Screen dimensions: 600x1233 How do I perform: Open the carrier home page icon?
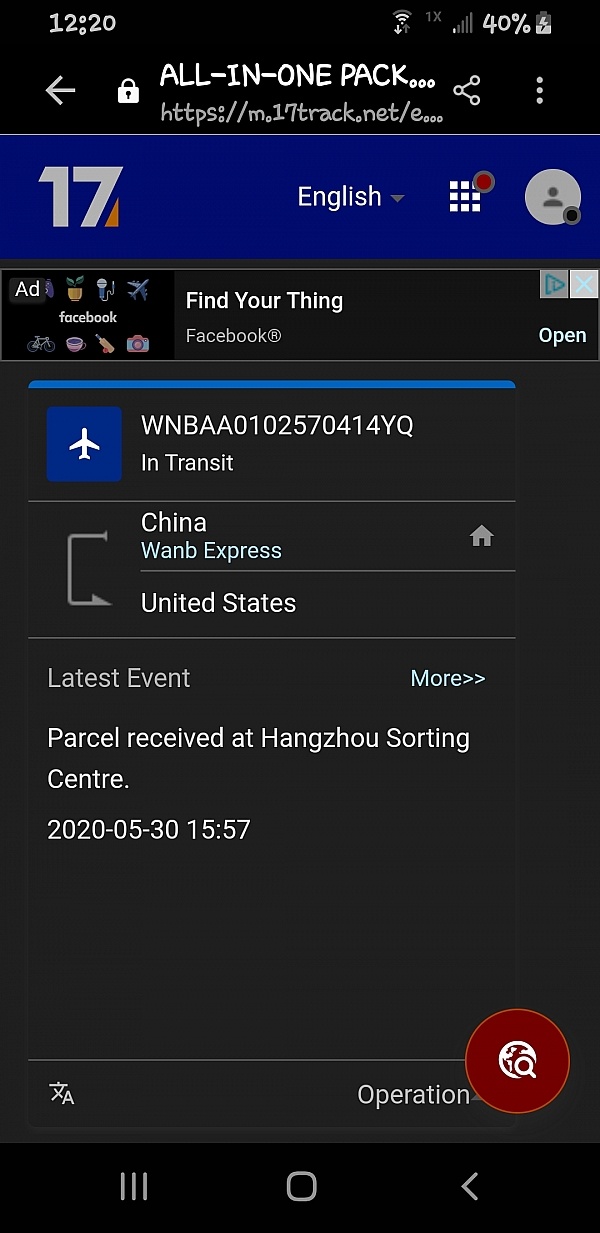pyautogui.click(x=482, y=537)
